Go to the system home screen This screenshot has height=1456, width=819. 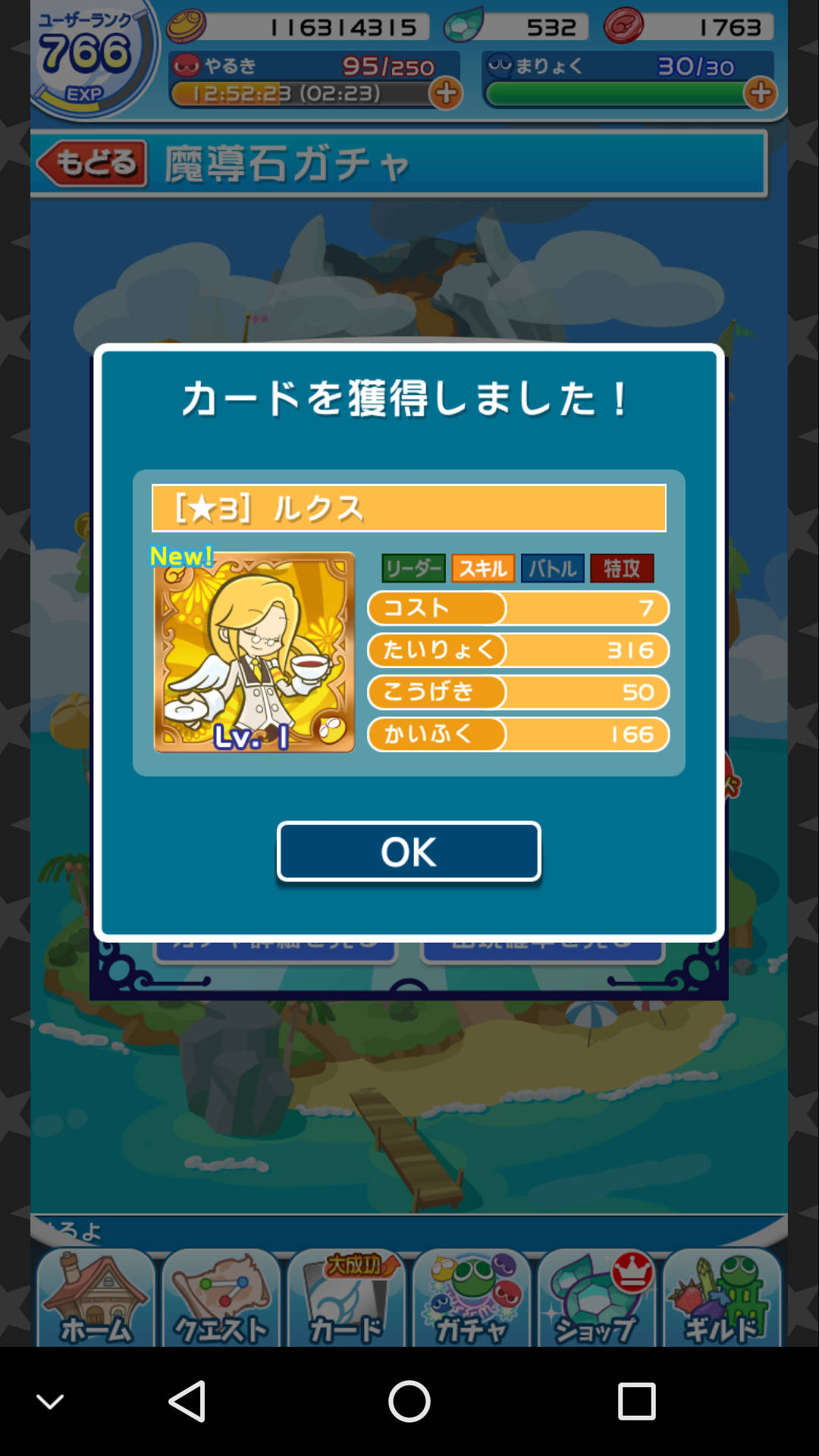[409, 1401]
